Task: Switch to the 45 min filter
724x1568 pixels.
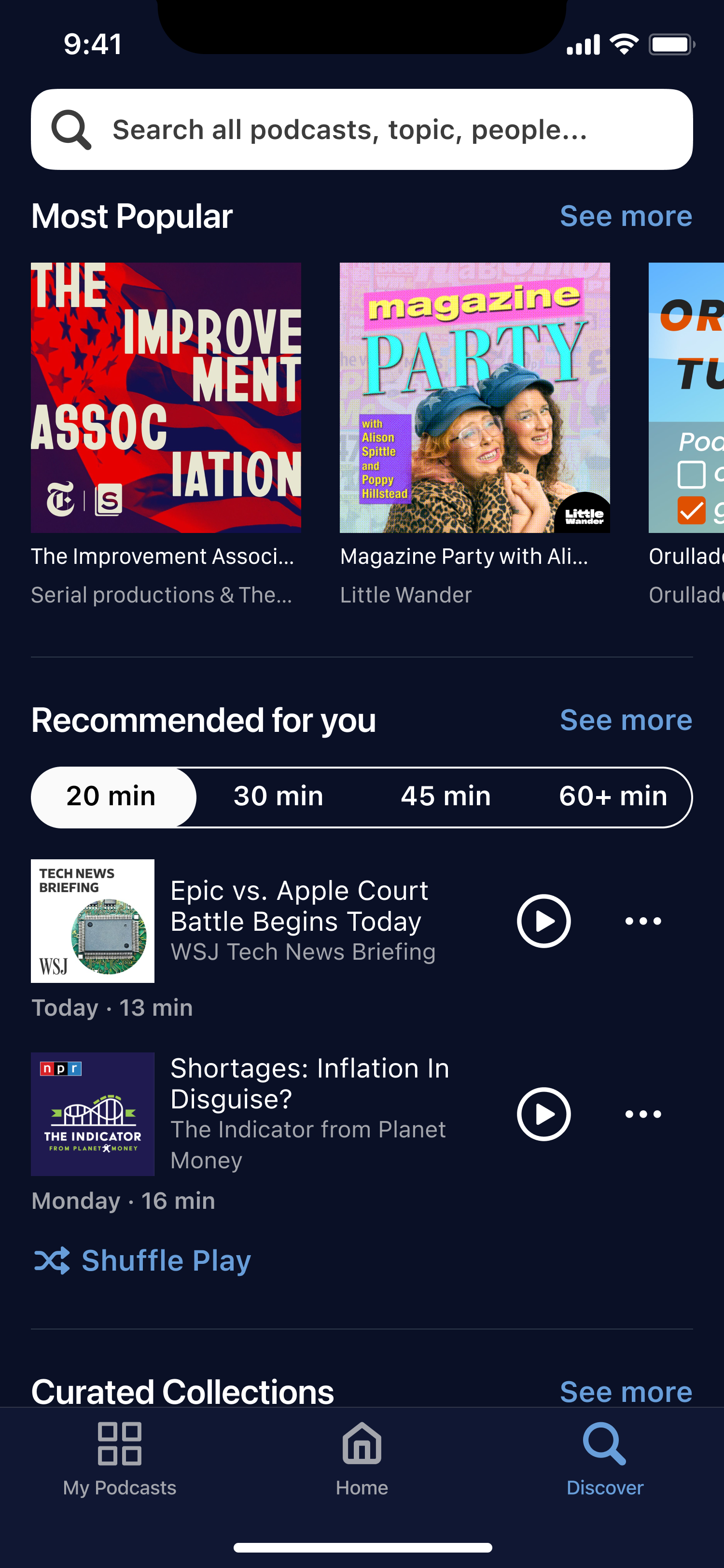Action: click(446, 797)
